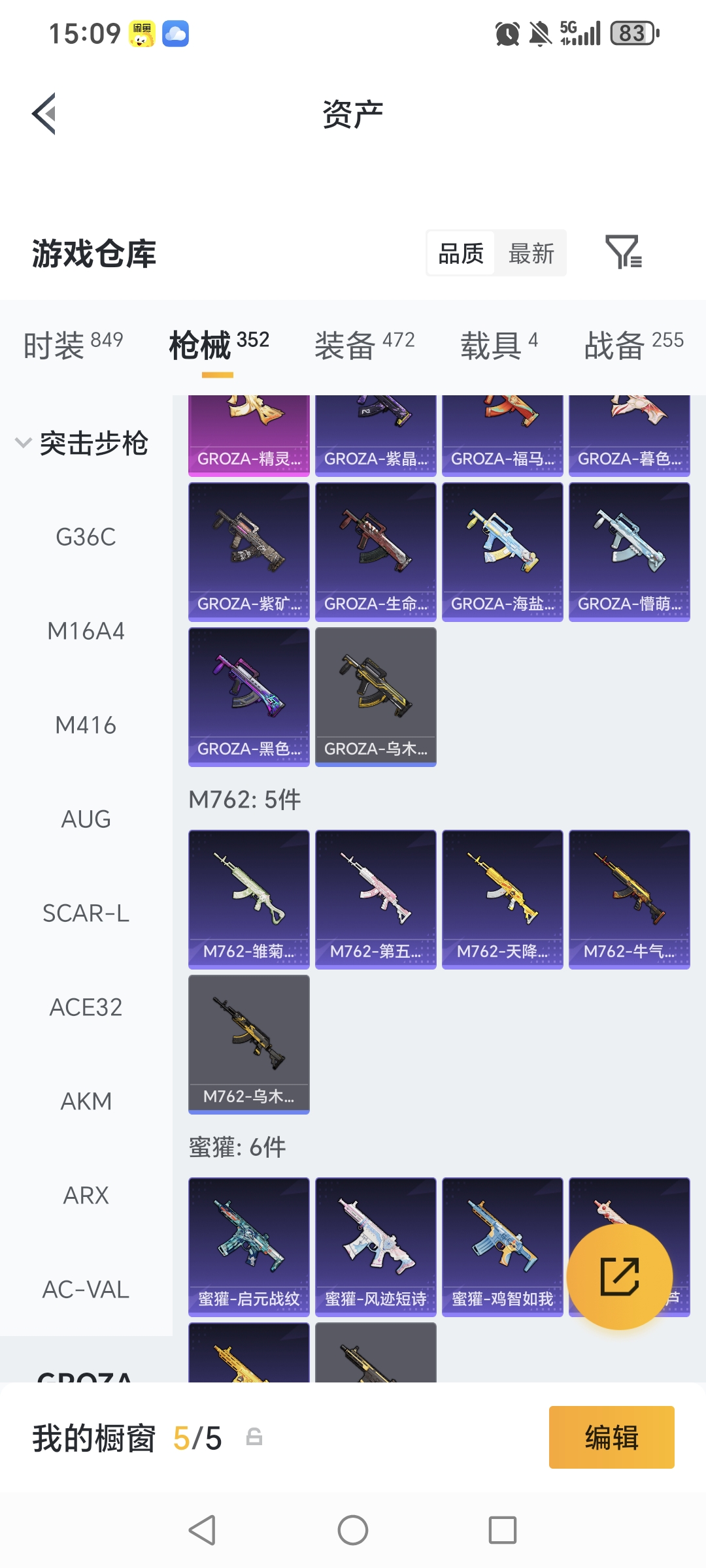Switch to the 载具 tab
This screenshot has width=706, height=1568.
499,345
